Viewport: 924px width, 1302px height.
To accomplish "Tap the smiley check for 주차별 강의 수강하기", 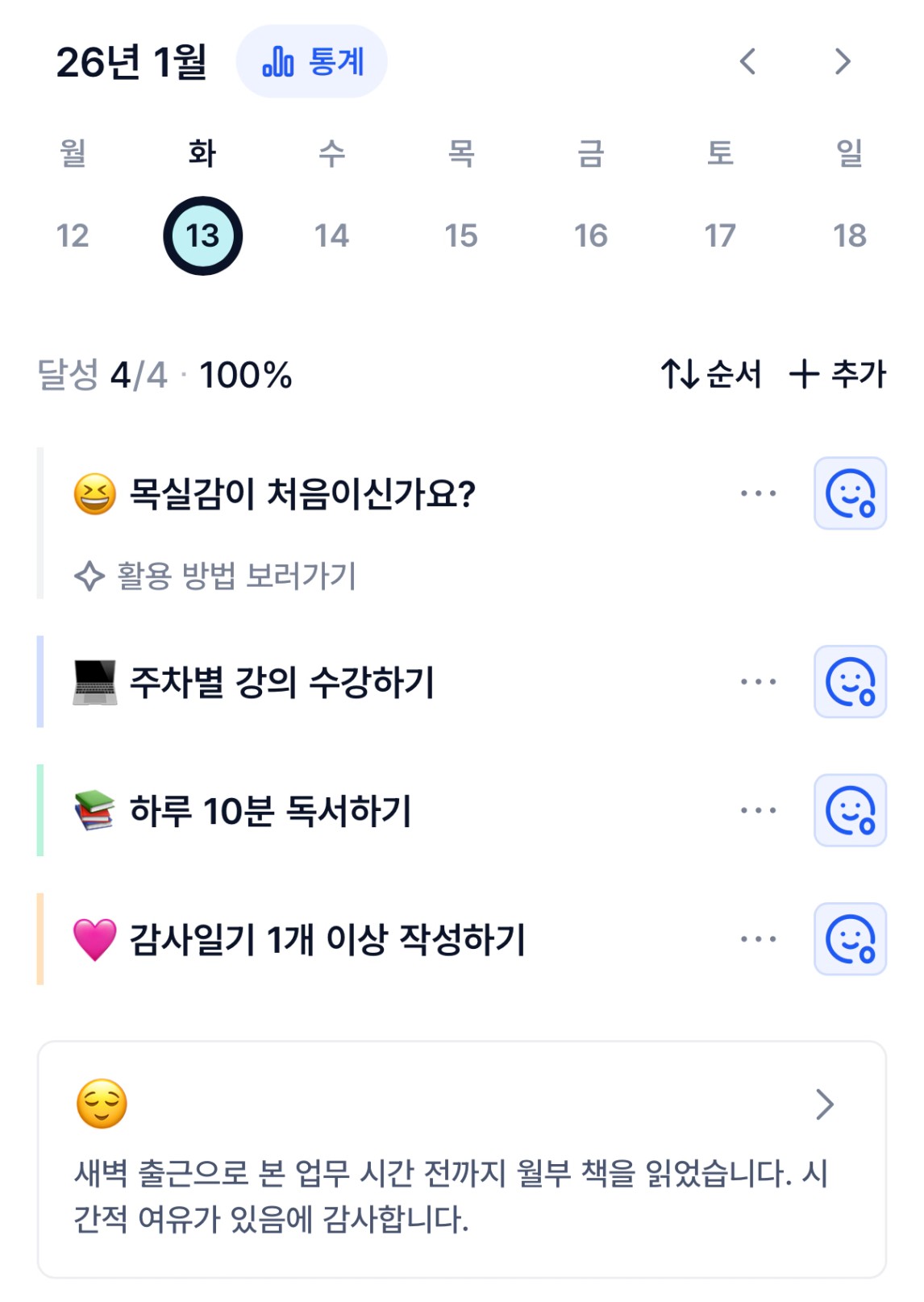I will pyautogui.click(x=850, y=682).
